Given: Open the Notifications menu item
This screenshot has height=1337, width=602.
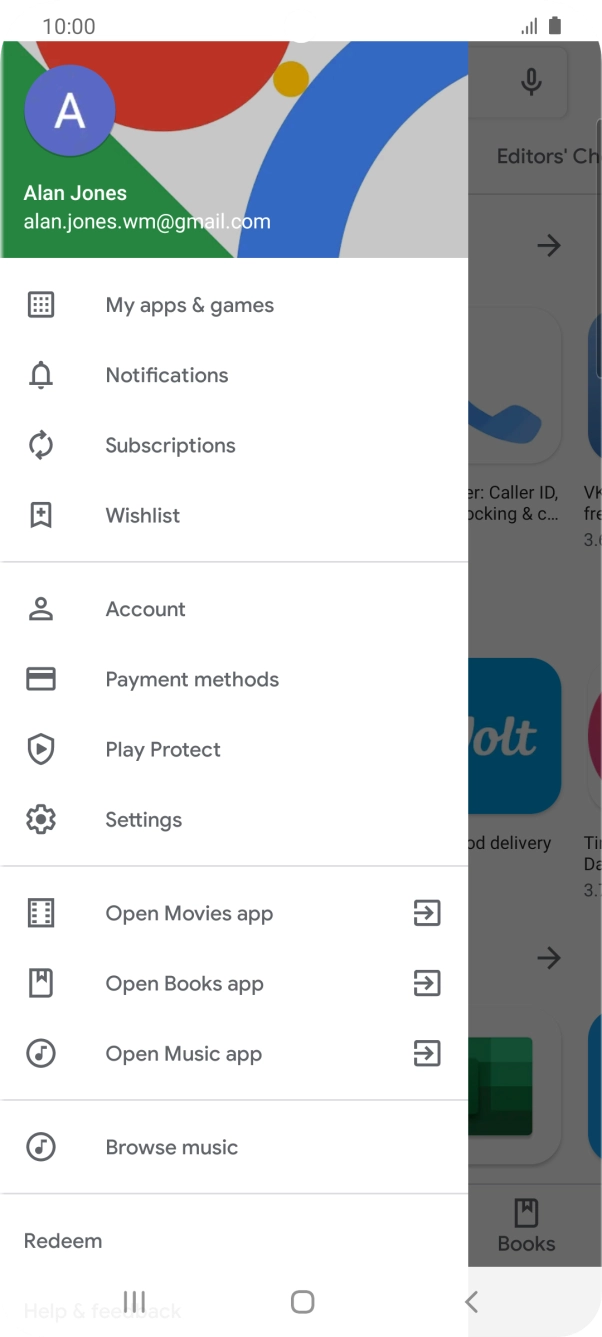Looking at the screenshot, I should coord(167,375).
